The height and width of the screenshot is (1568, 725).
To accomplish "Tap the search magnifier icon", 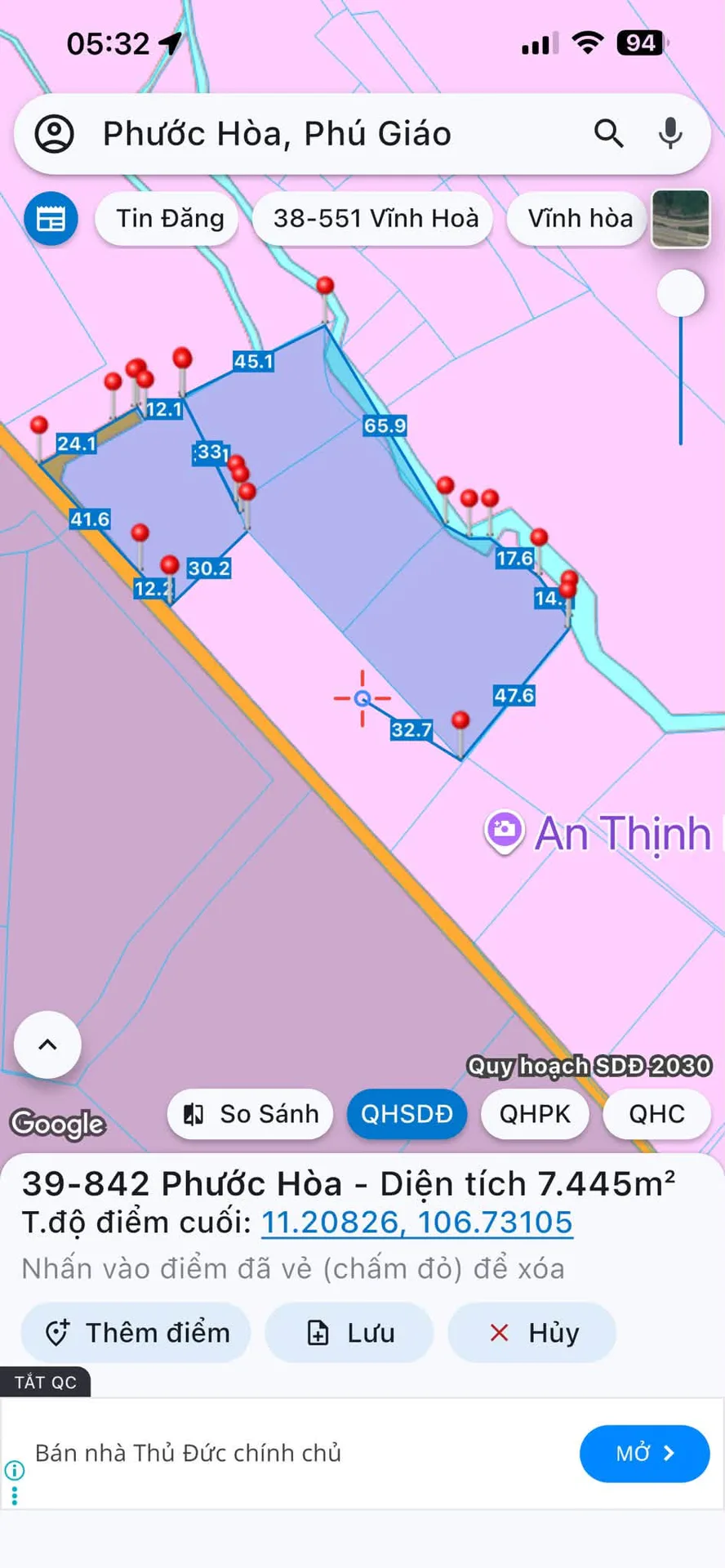I will pos(608,133).
